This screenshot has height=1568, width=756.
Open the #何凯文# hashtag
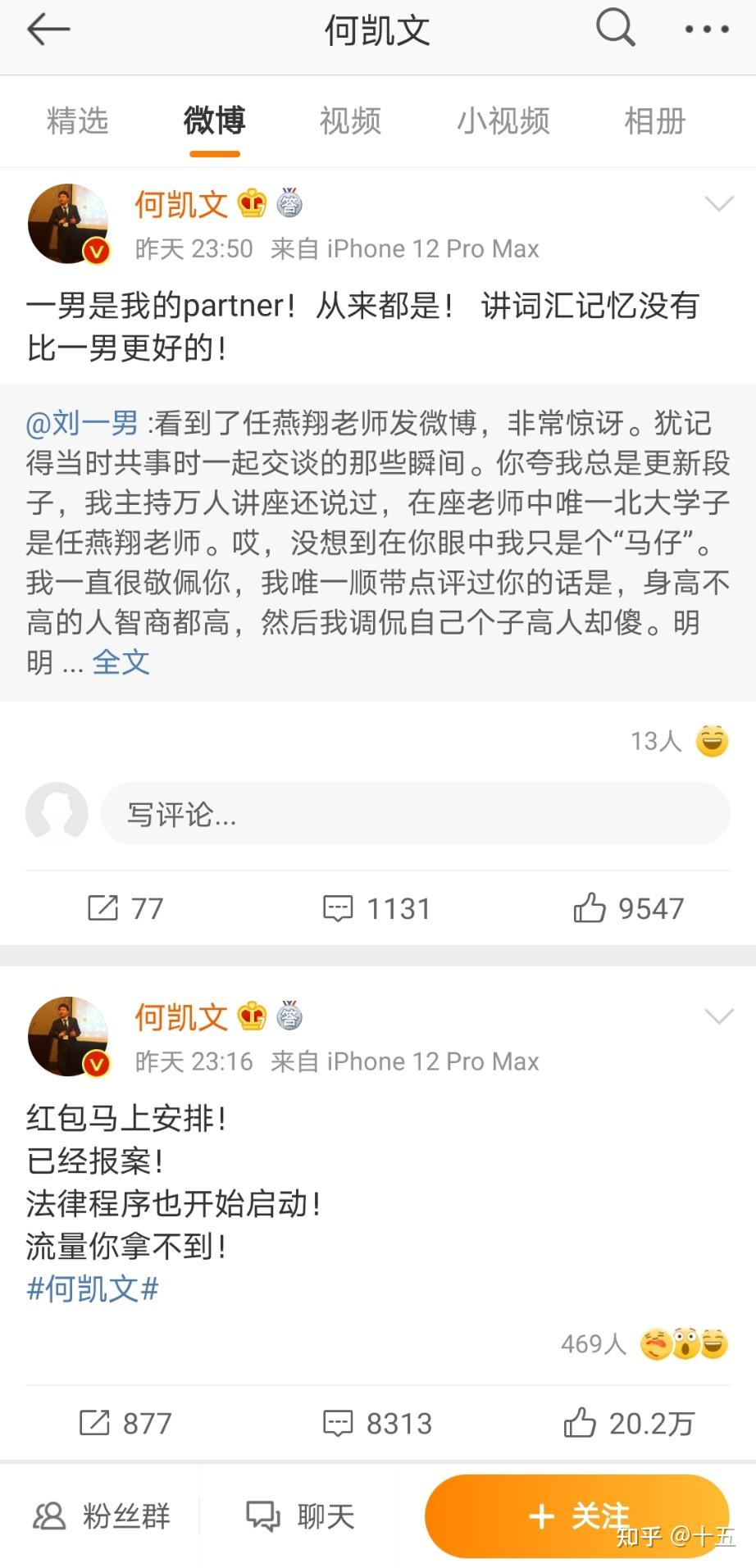coord(93,1289)
